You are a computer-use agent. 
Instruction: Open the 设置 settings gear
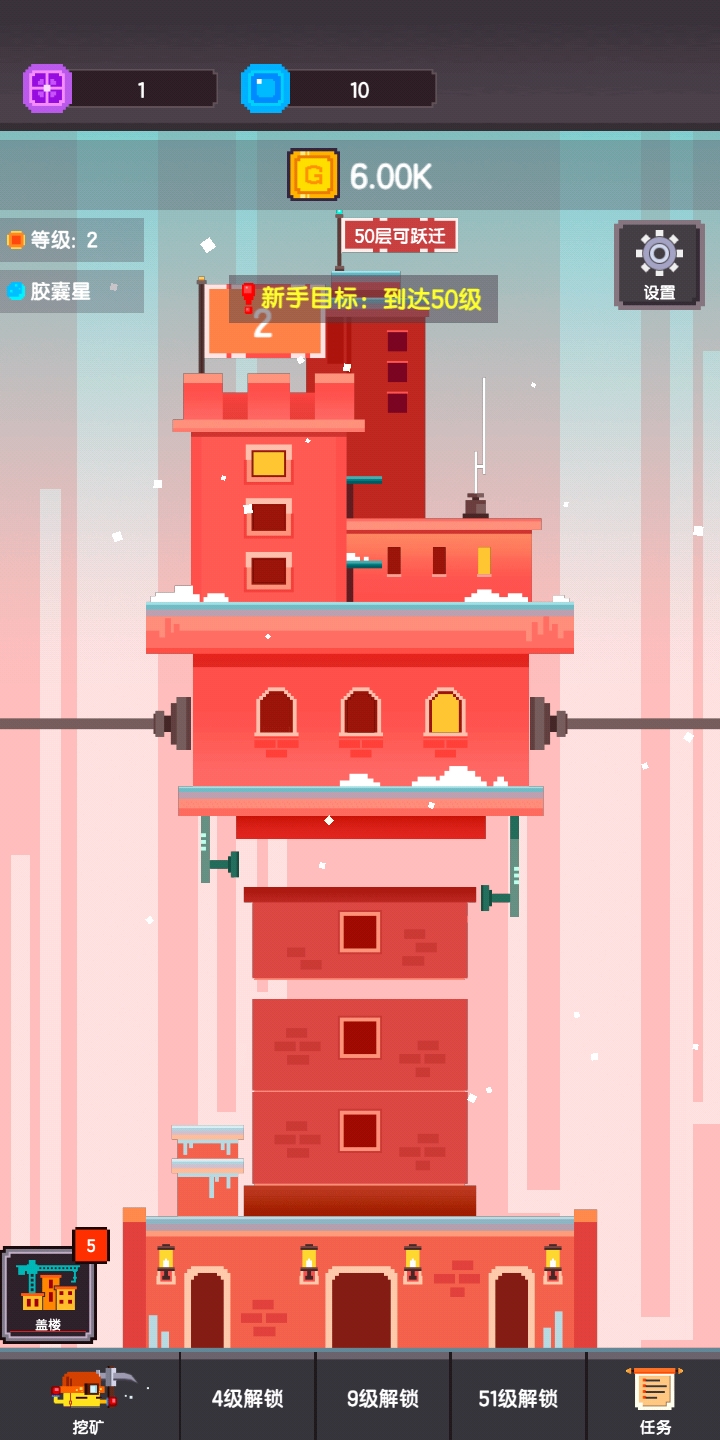[659, 263]
